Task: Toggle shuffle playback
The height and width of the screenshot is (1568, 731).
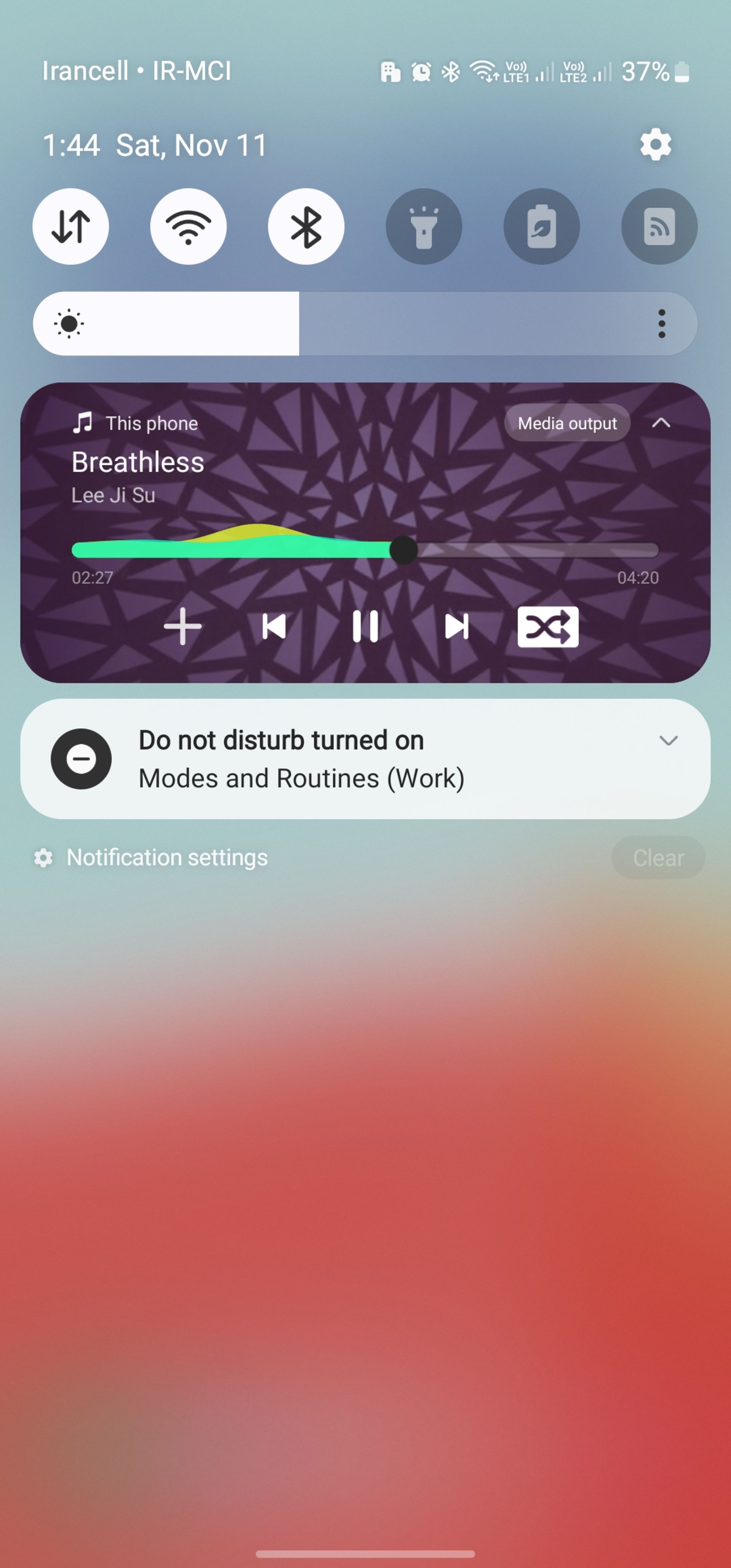Action: tap(548, 627)
